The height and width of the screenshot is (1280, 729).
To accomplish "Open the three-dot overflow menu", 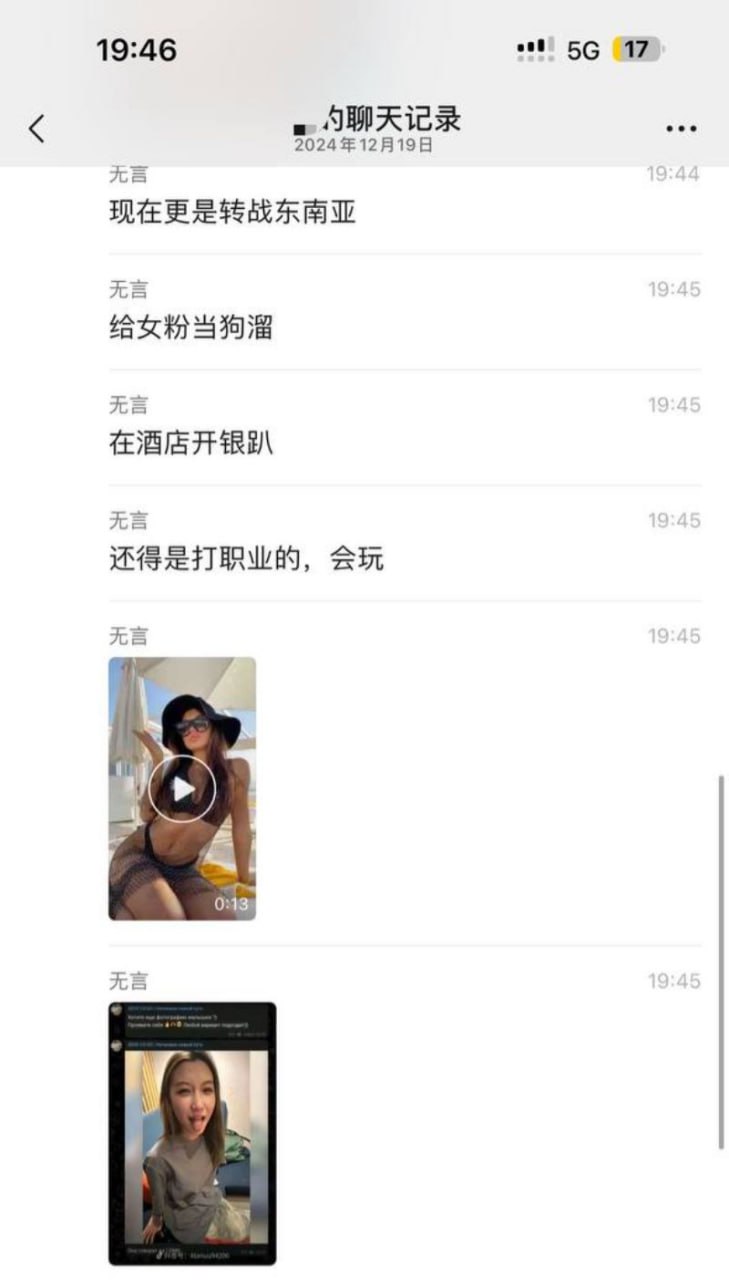I will click(x=681, y=129).
